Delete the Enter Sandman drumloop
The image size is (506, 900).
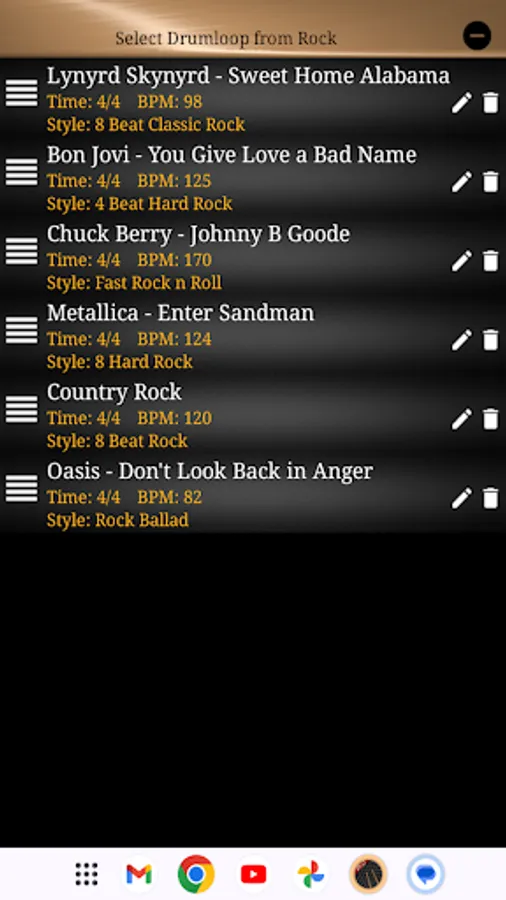click(491, 340)
